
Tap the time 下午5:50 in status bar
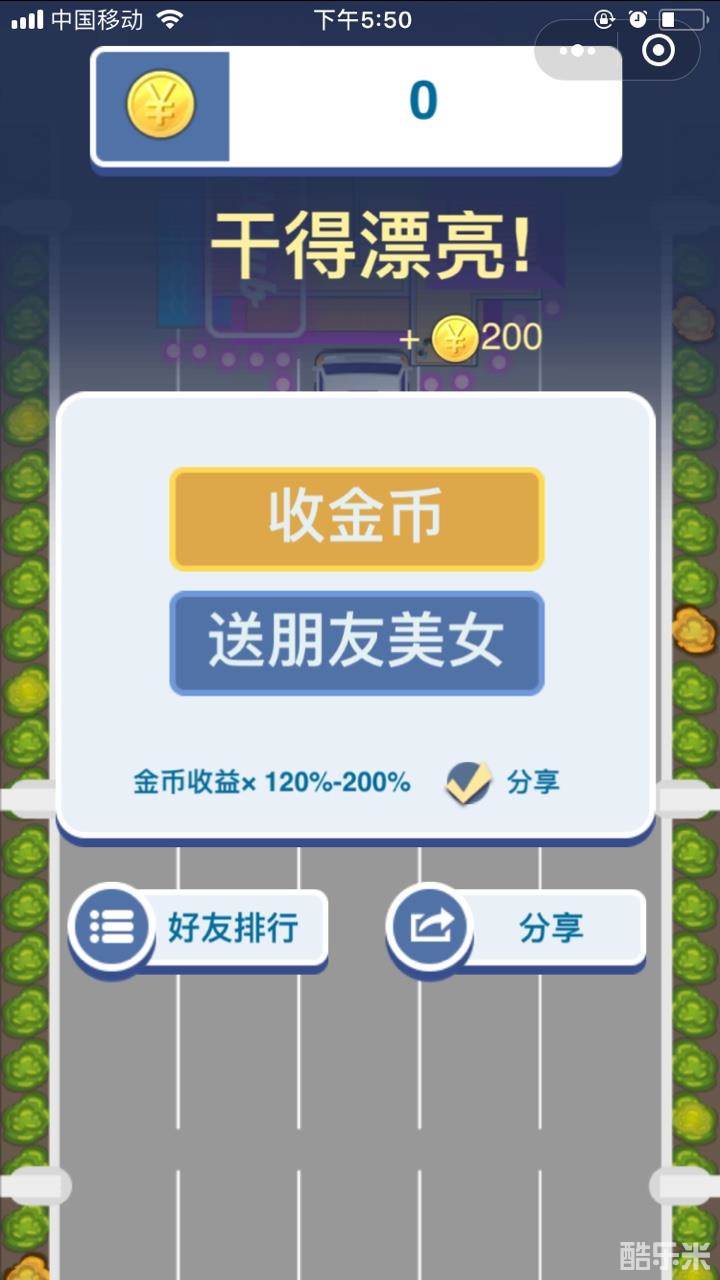coord(363,17)
